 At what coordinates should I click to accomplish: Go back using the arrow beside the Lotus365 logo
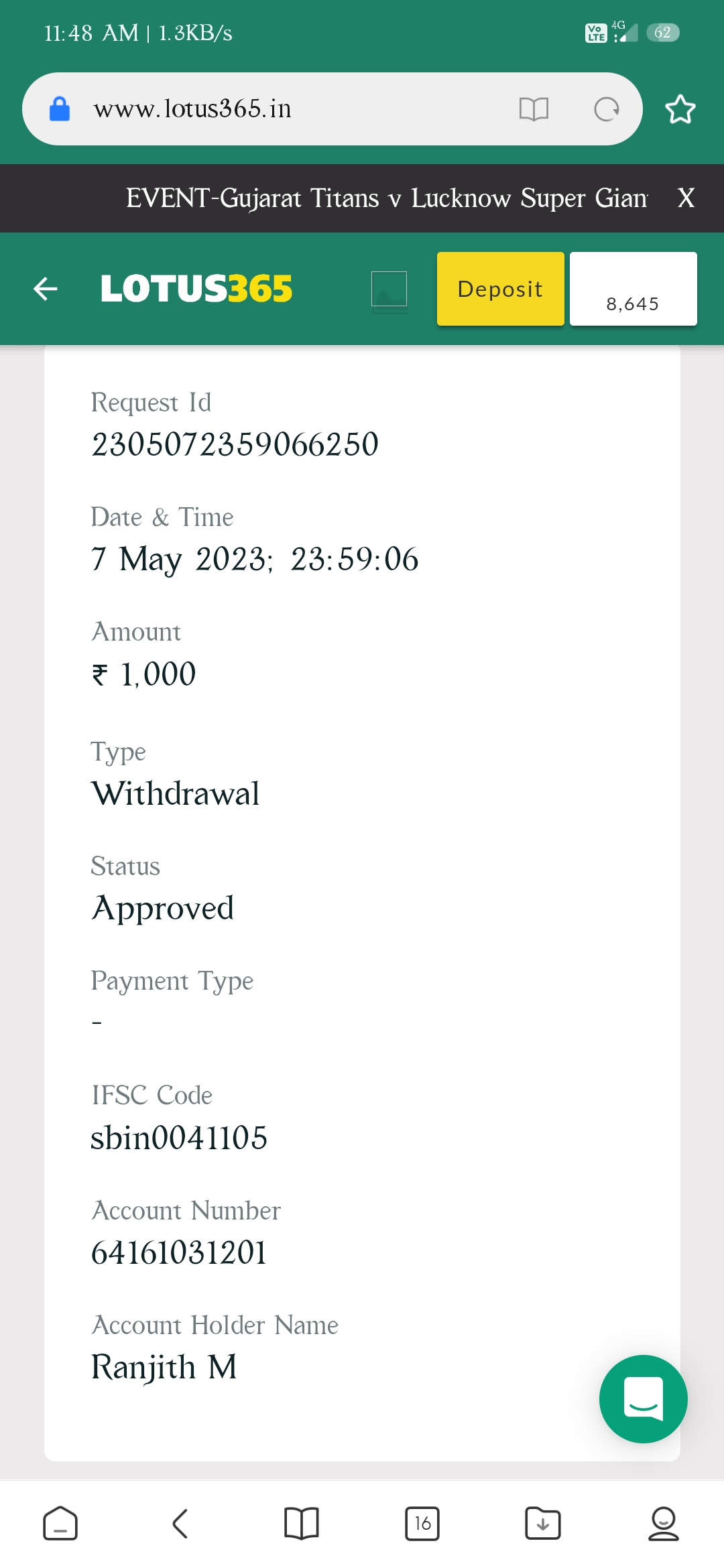click(46, 289)
